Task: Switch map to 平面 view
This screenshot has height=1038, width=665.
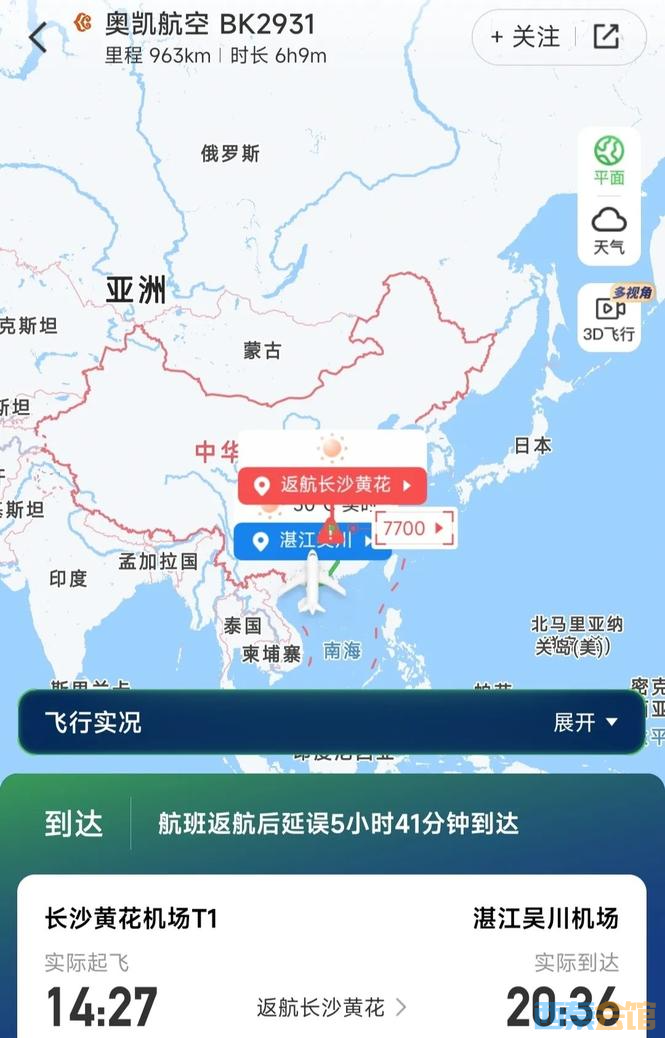Action: [x=609, y=160]
